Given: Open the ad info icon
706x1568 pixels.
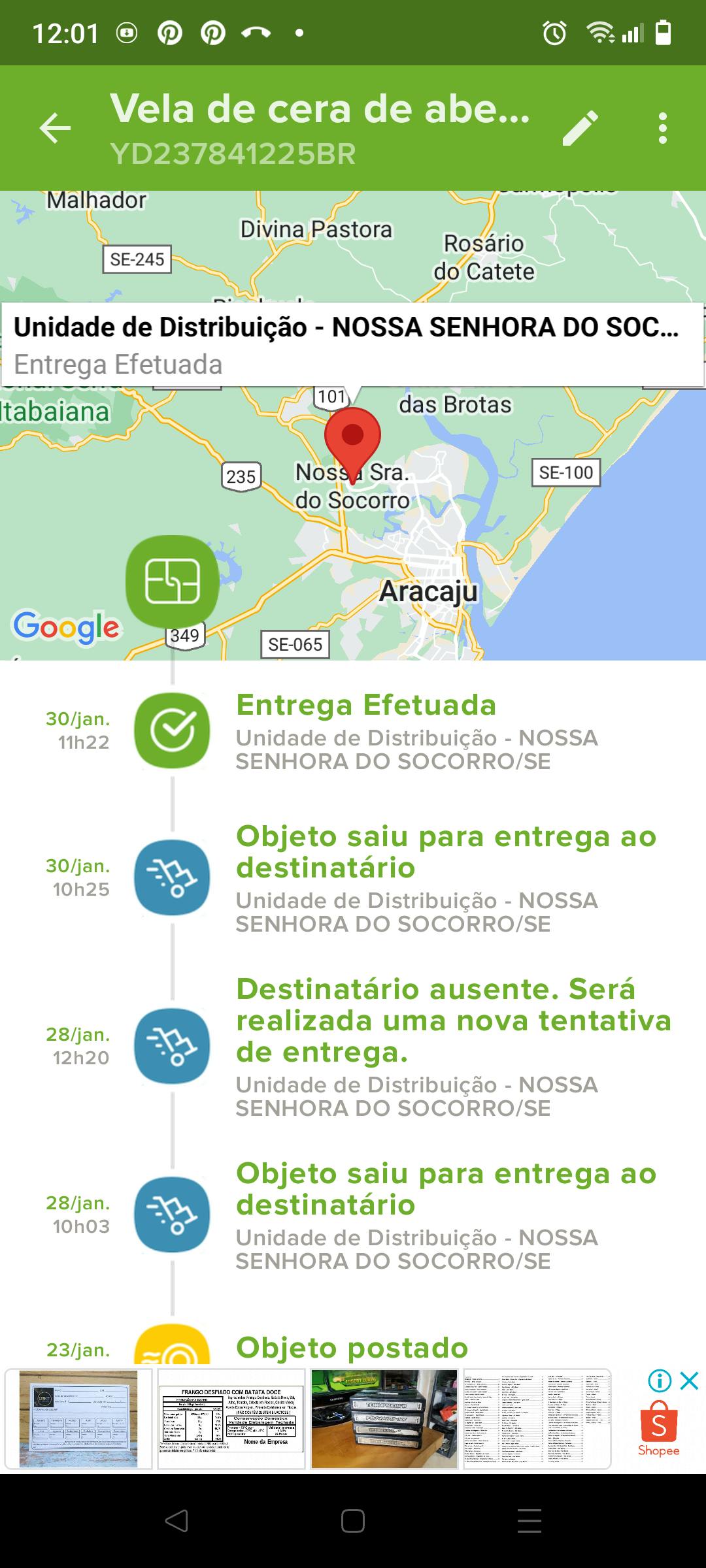Looking at the screenshot, I should tap(660, 1381).
